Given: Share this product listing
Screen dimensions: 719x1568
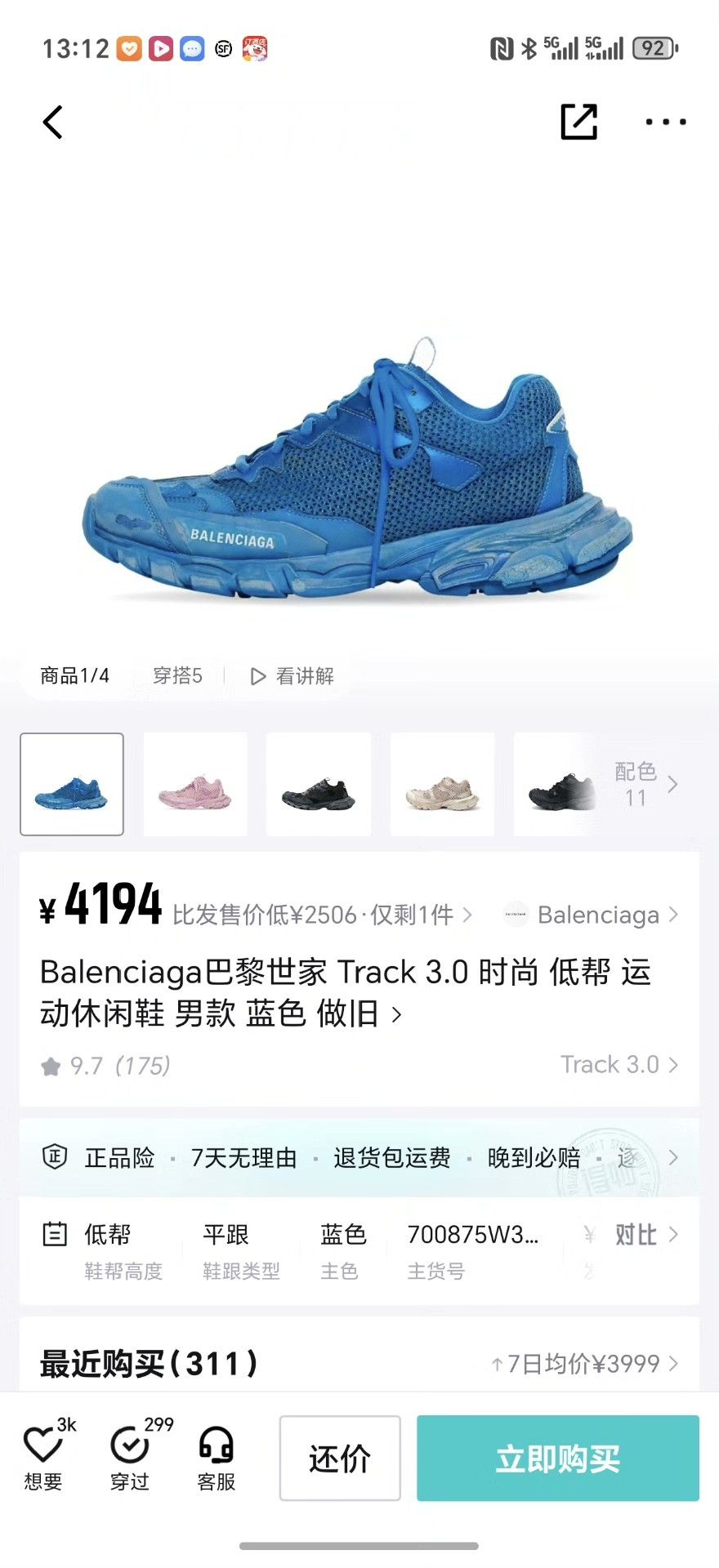Looking at the screenshot, I should [x=579, y=122].
